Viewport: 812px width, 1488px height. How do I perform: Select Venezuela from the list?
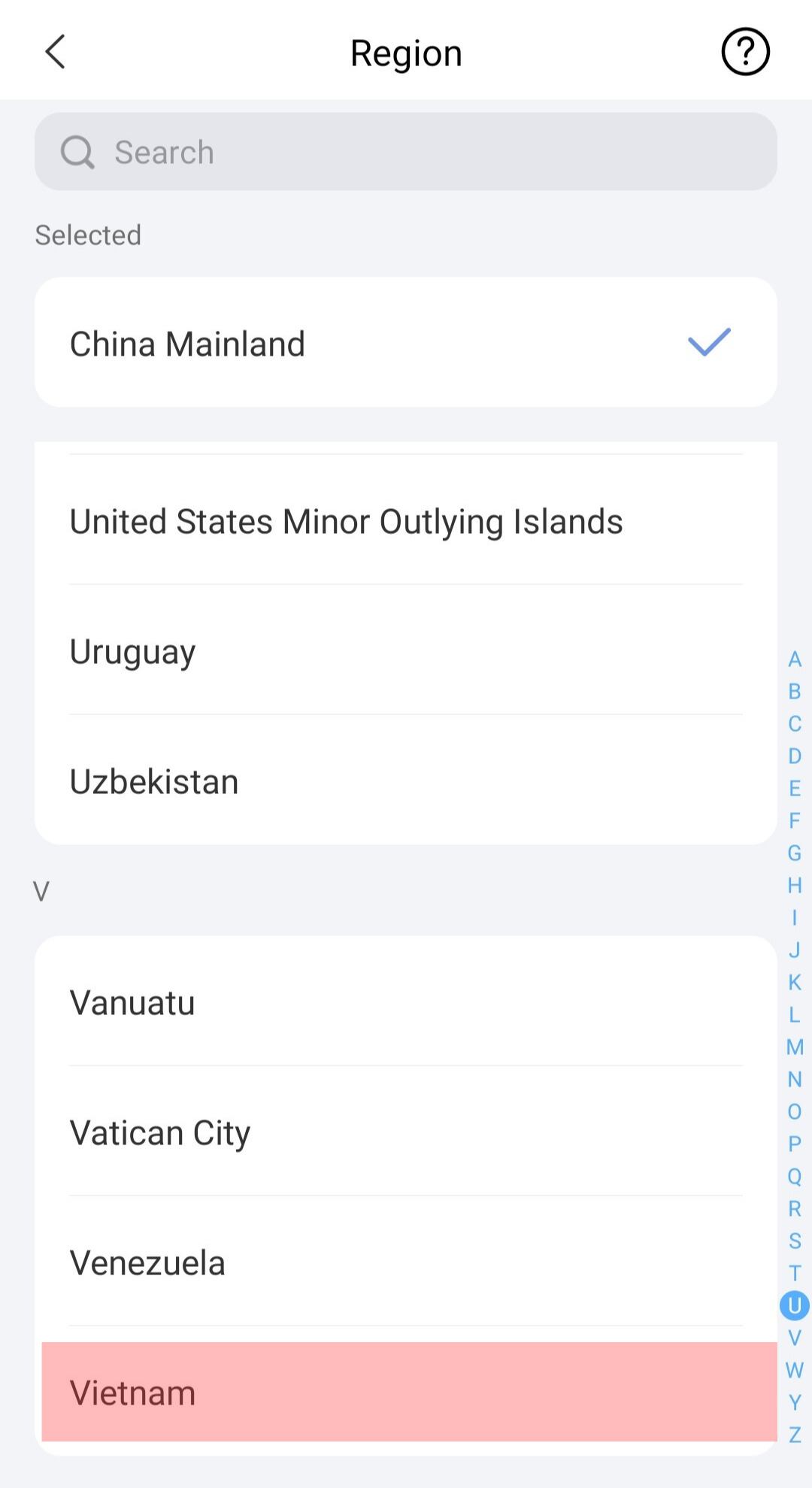click(x=406, y=1262)
